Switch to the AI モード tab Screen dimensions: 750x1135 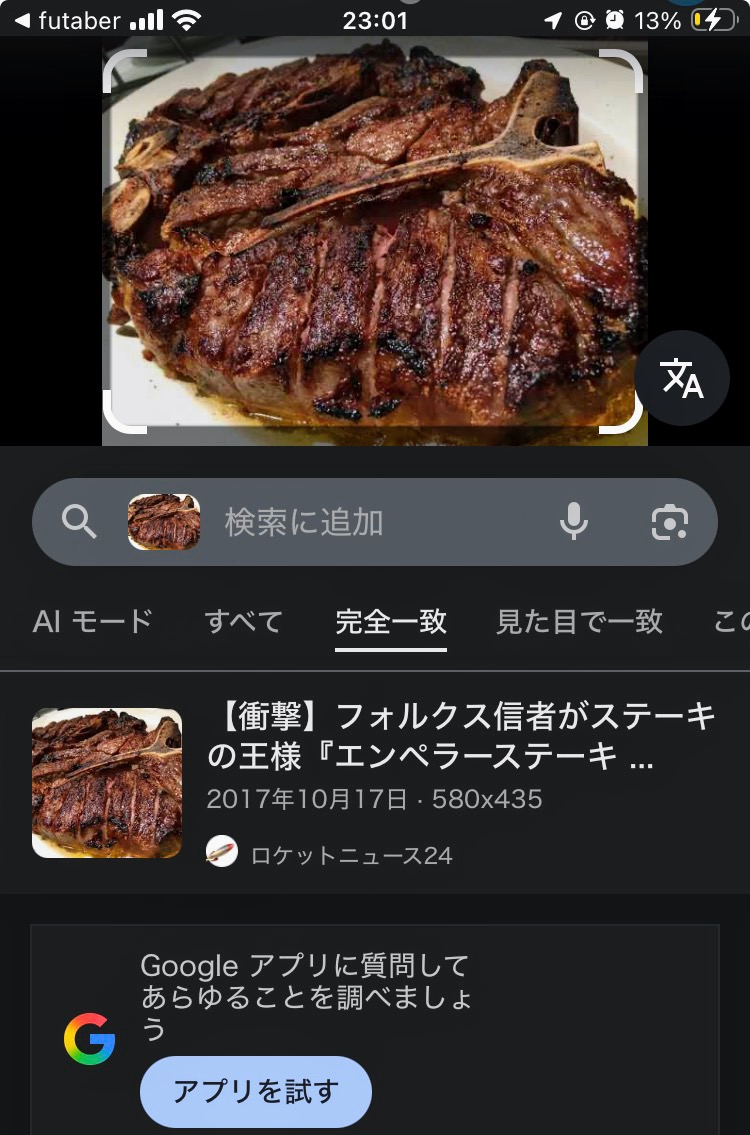pyautogui.click(x=93, y=621)
